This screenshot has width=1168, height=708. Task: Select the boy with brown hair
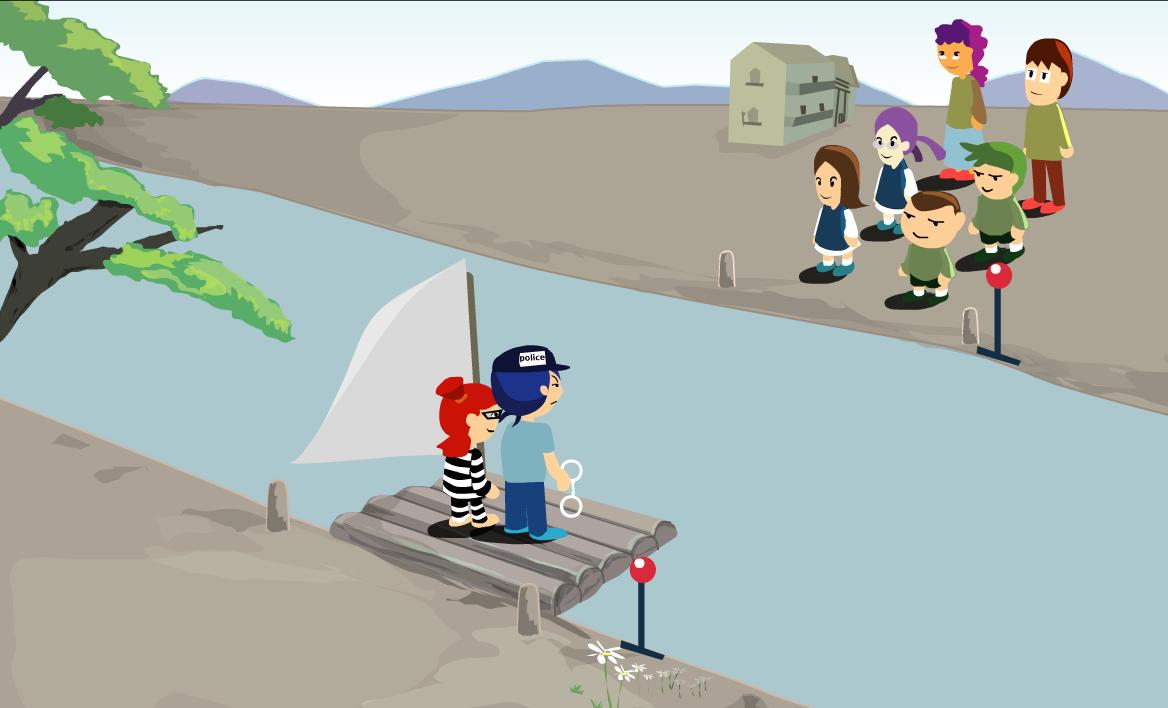point(928,247)
